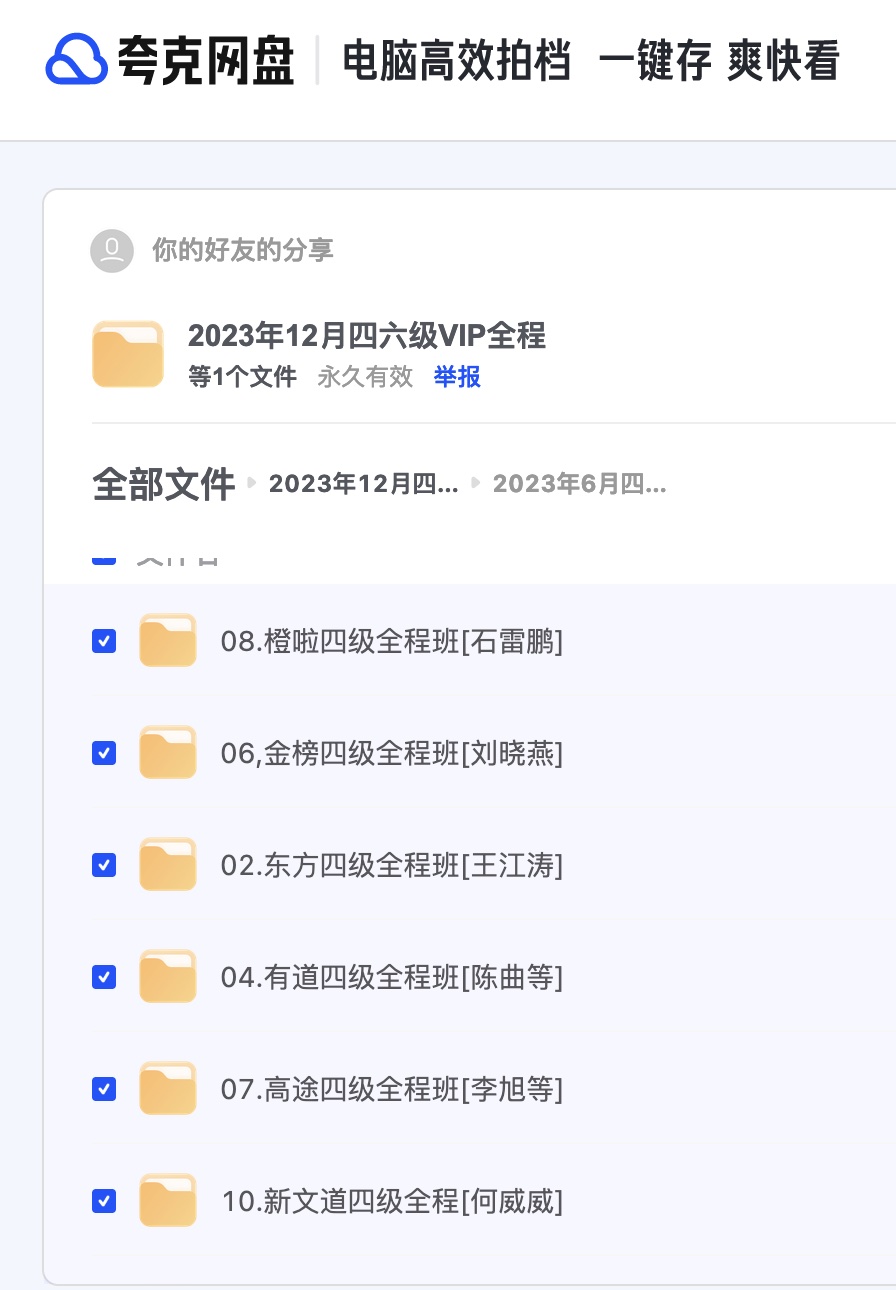The height and width of the screenshot is (1290, 896).
Task: Uncheck the 08.橙啦四级全程班[石雷鹏] checkbox
Action: pyautogui.click(x=104, y=641)
